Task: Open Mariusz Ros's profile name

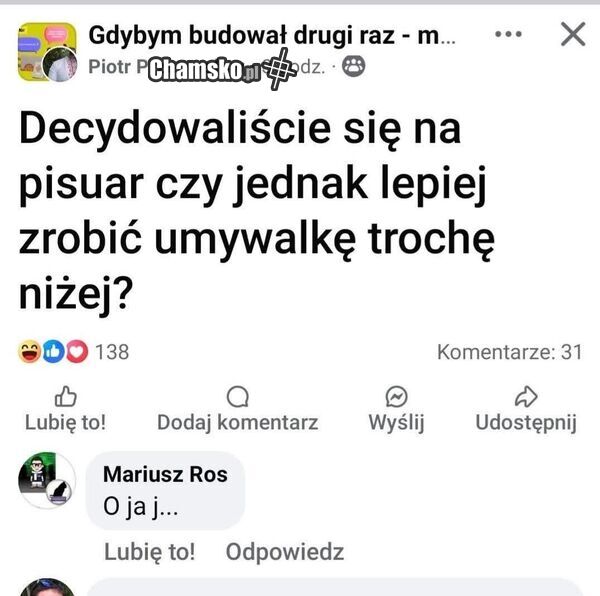Action: 165,475
